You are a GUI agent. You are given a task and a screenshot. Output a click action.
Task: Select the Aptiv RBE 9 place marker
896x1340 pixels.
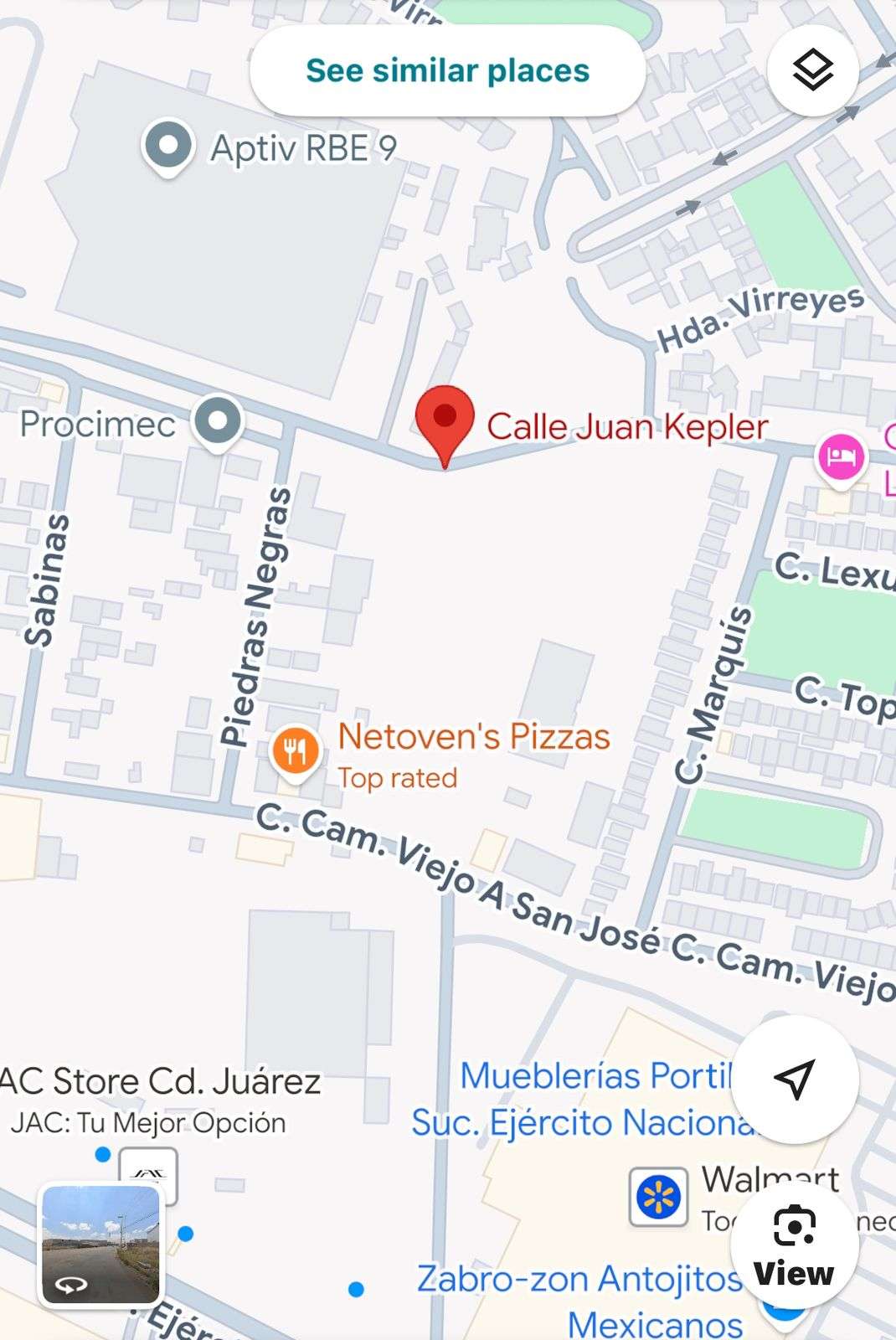tap(169, 147)
